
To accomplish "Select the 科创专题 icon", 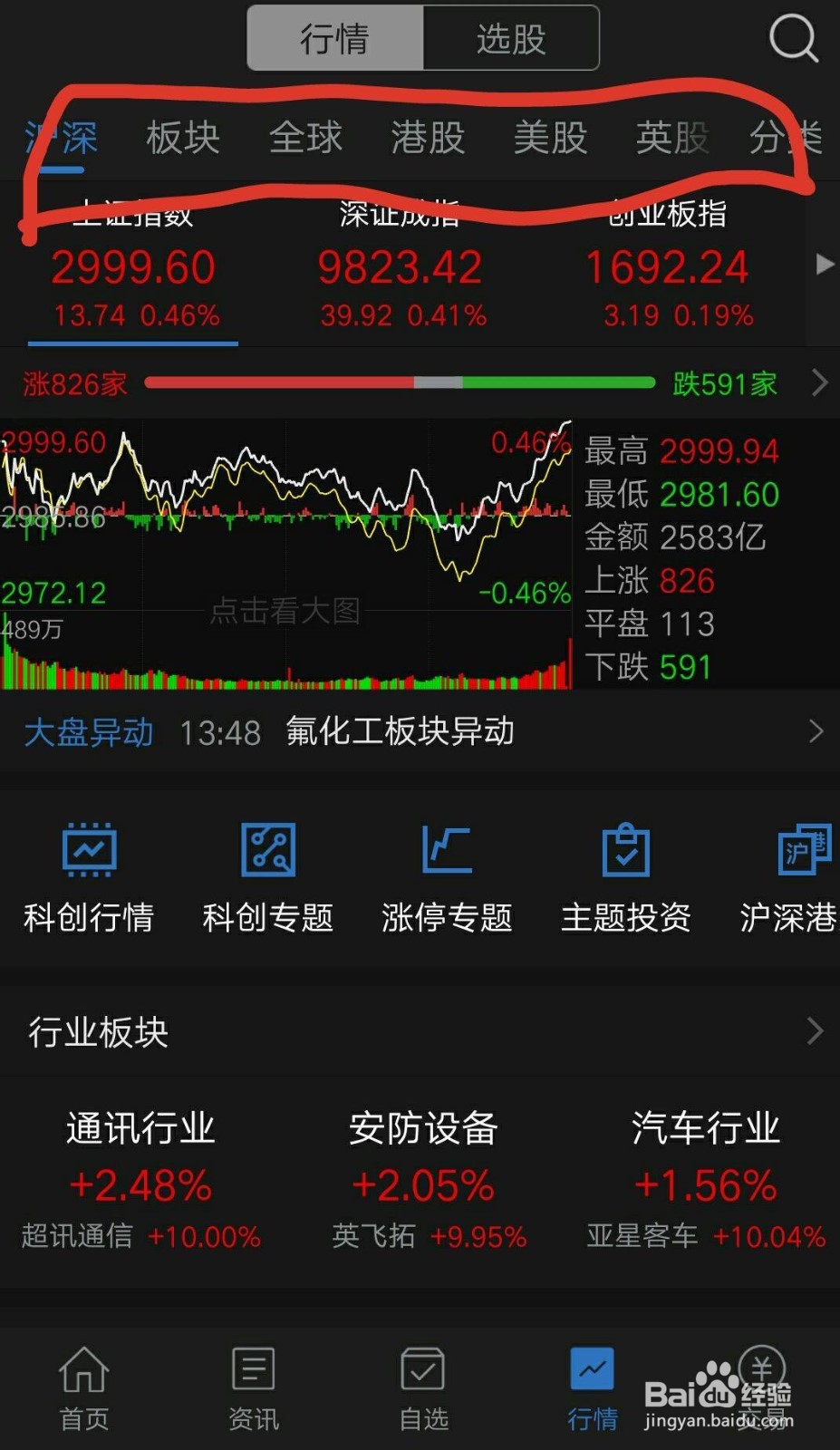I will pos(267,875).
